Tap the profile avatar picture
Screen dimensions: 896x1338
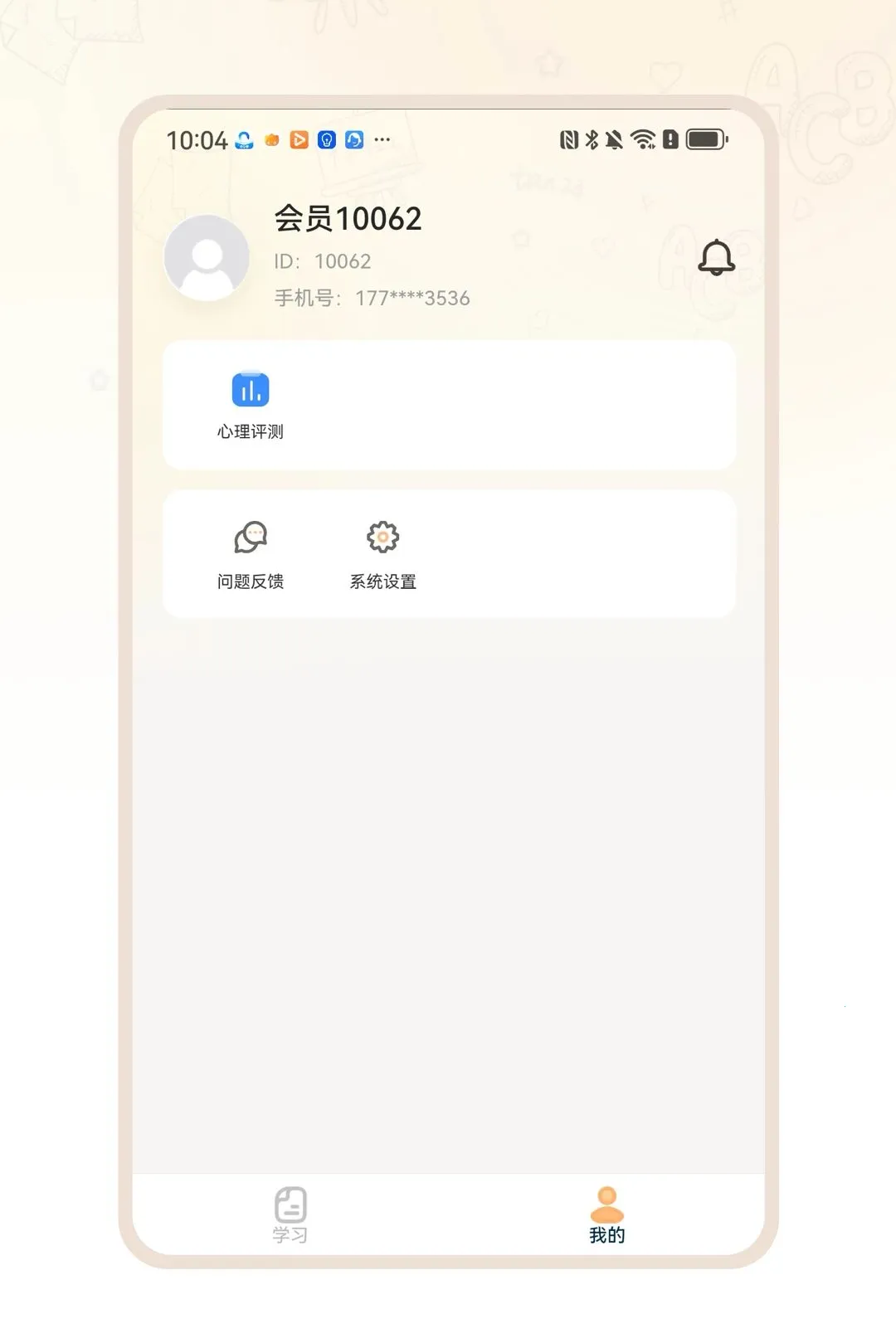207,258
